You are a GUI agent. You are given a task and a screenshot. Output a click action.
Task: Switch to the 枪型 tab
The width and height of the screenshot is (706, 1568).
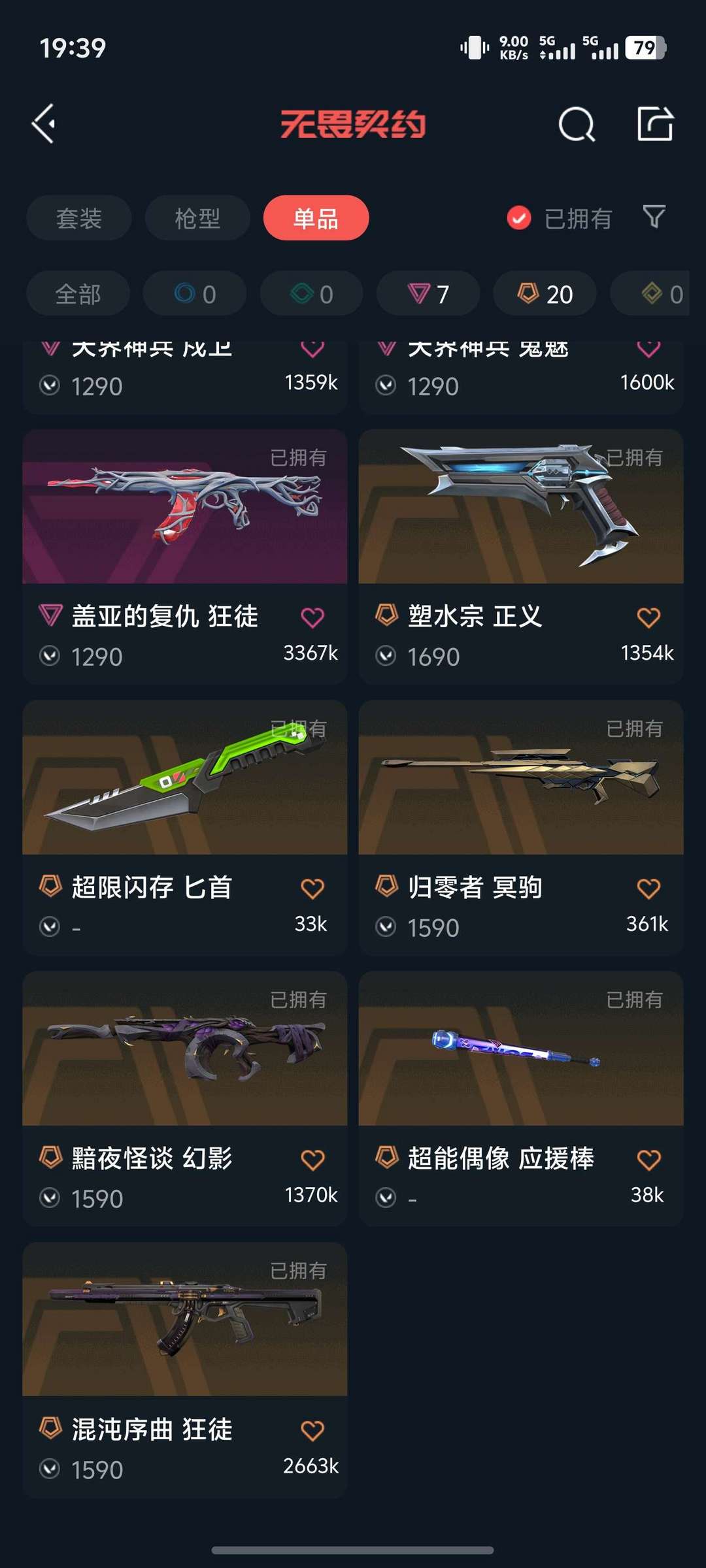click(197, 218)
